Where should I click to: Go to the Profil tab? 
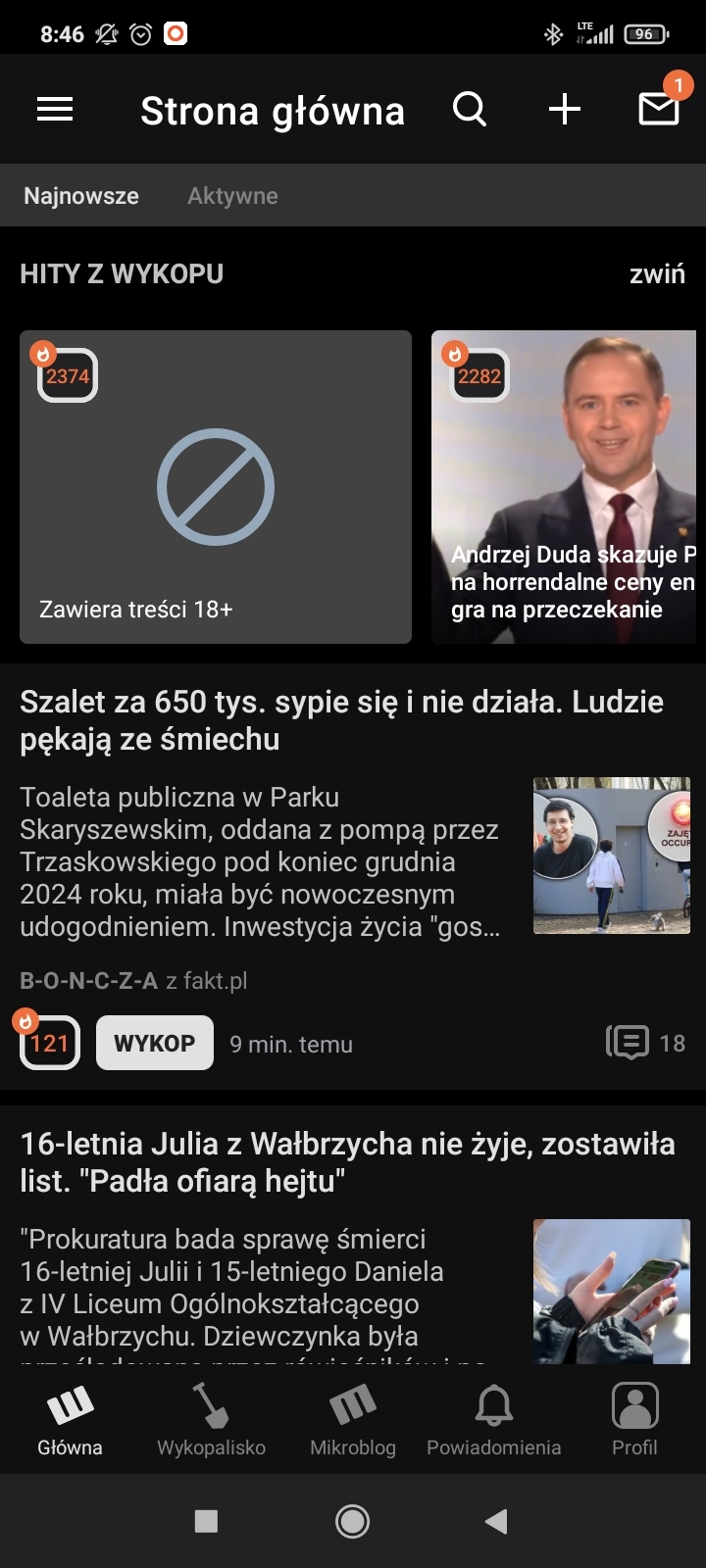(634, 1421)
